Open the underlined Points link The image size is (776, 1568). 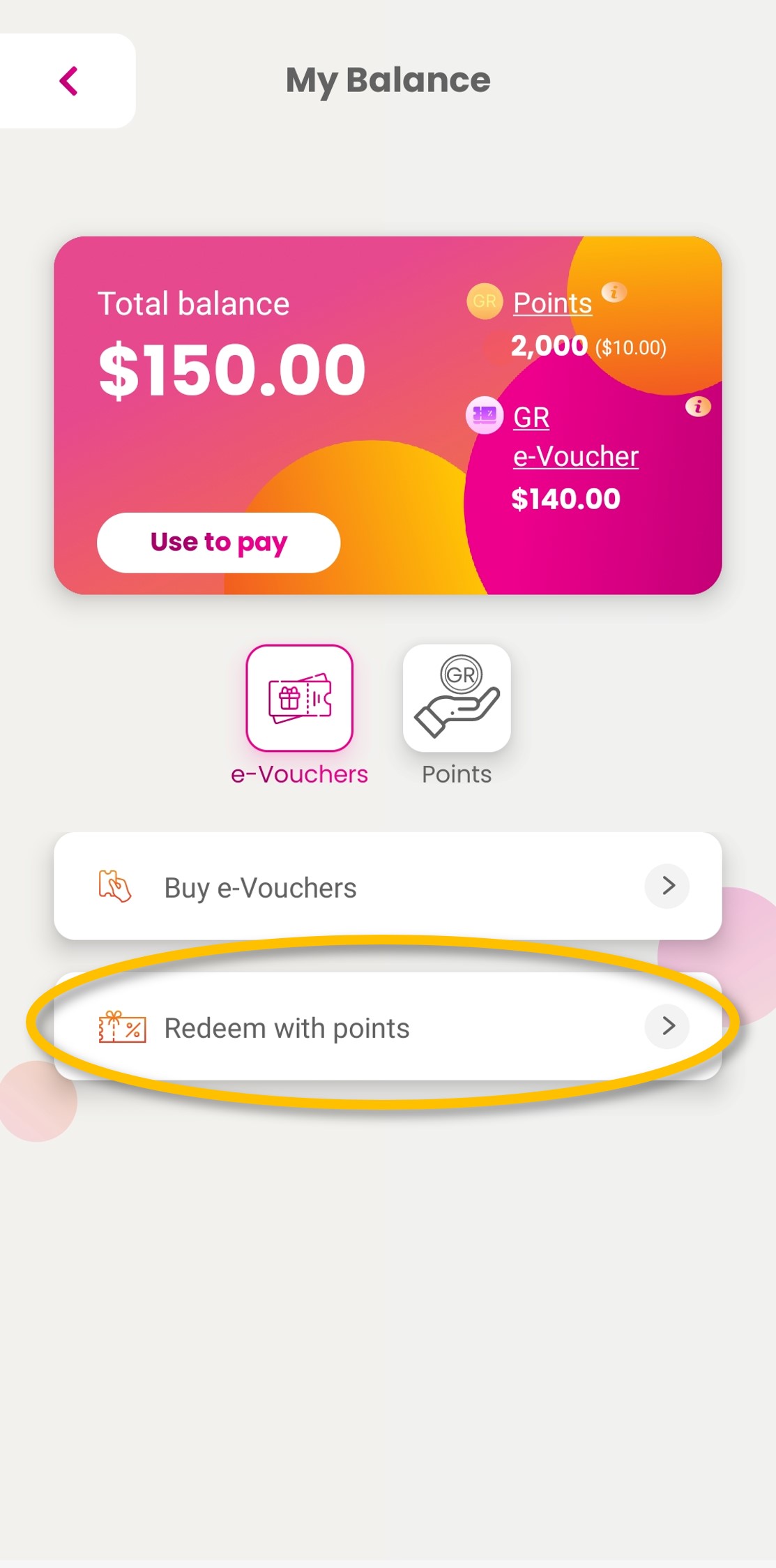point(552,303)
